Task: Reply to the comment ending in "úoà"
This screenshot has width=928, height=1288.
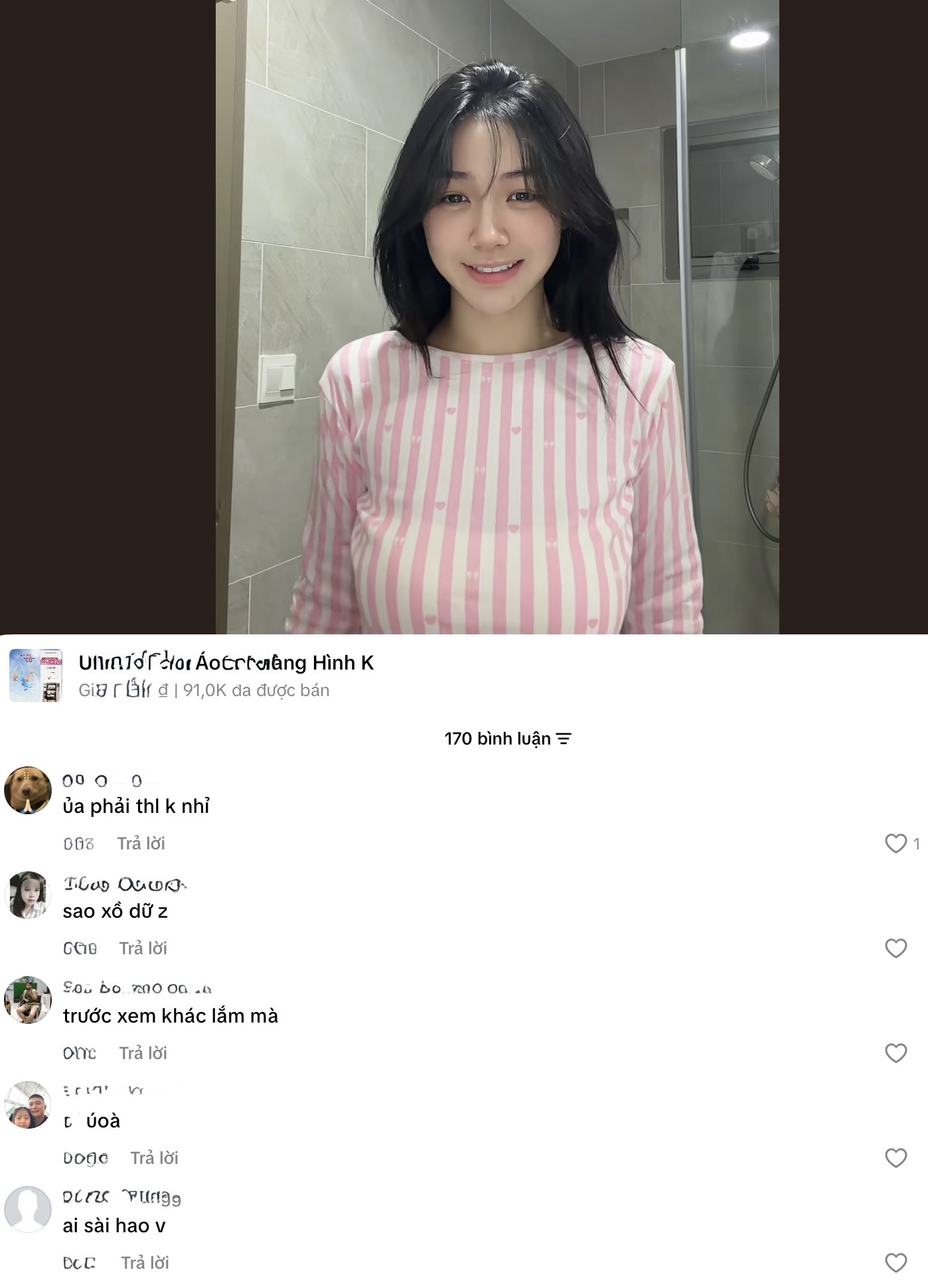Action: pos(154,1158)
